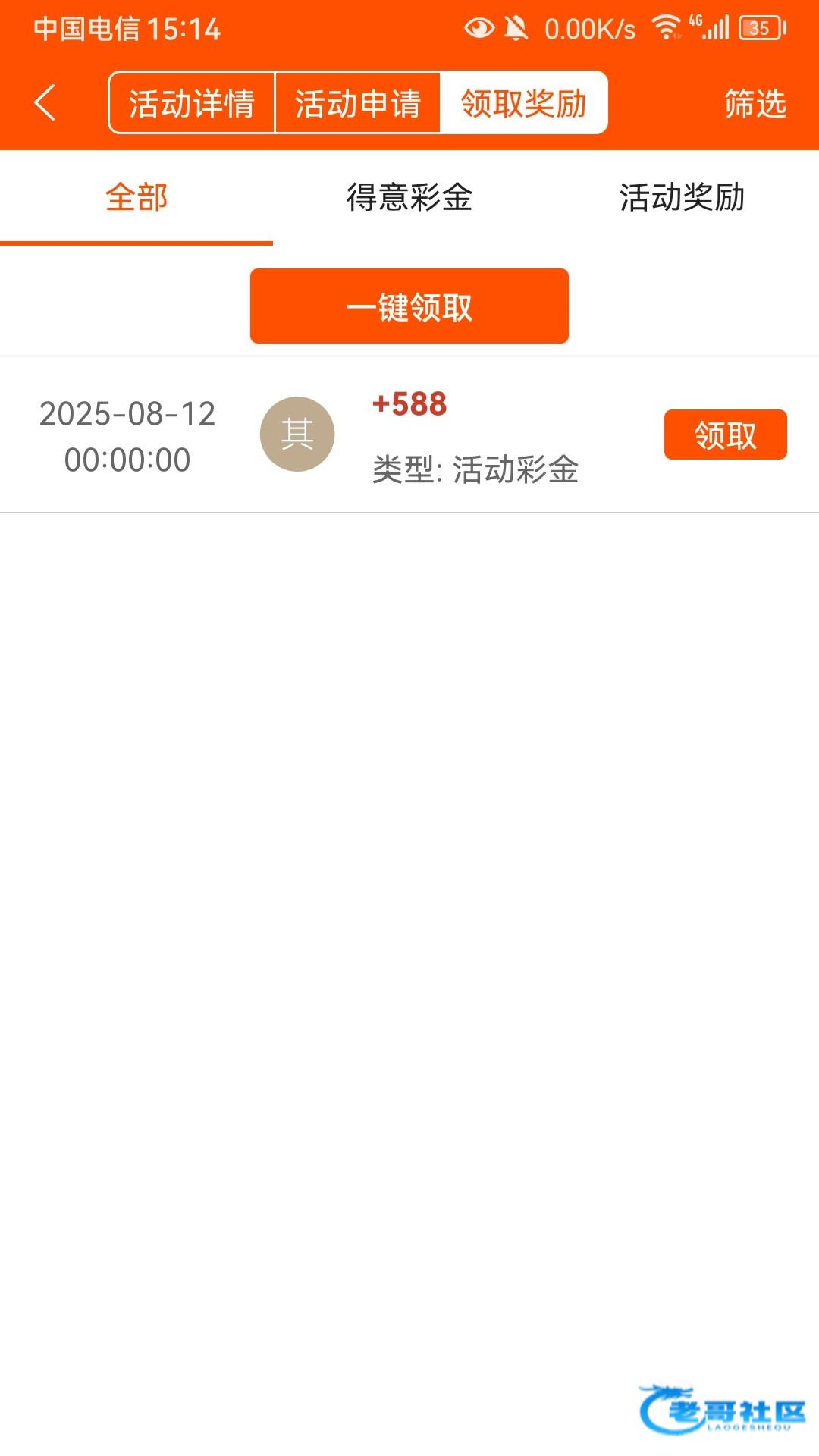Go back using the arrow icon
The width and height of the screenshot is (819, 1456).
coord(45,102)
